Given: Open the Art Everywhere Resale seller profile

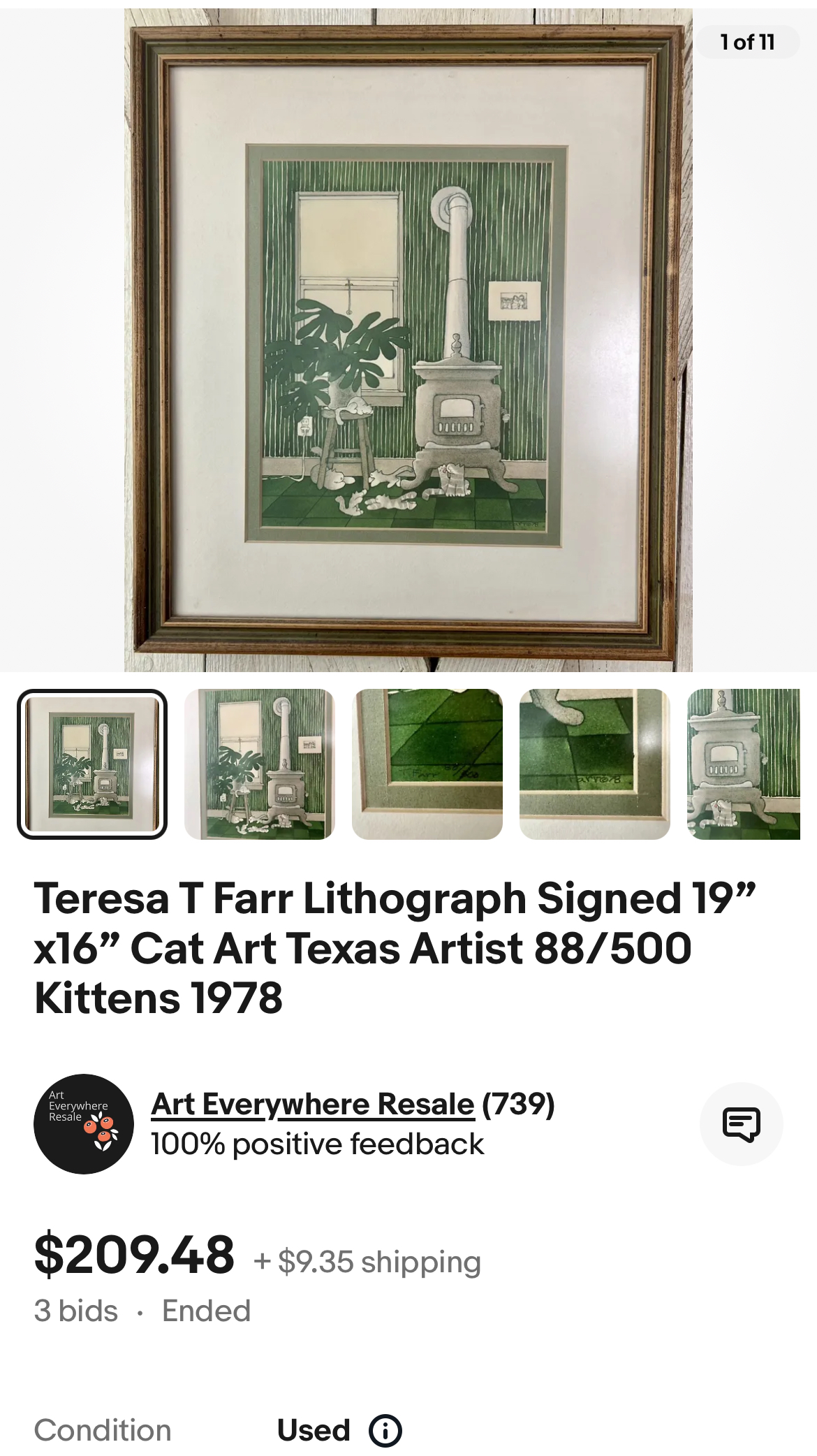Looking at the screenshot, I should pyautogui.click(x=313, y=1105).
